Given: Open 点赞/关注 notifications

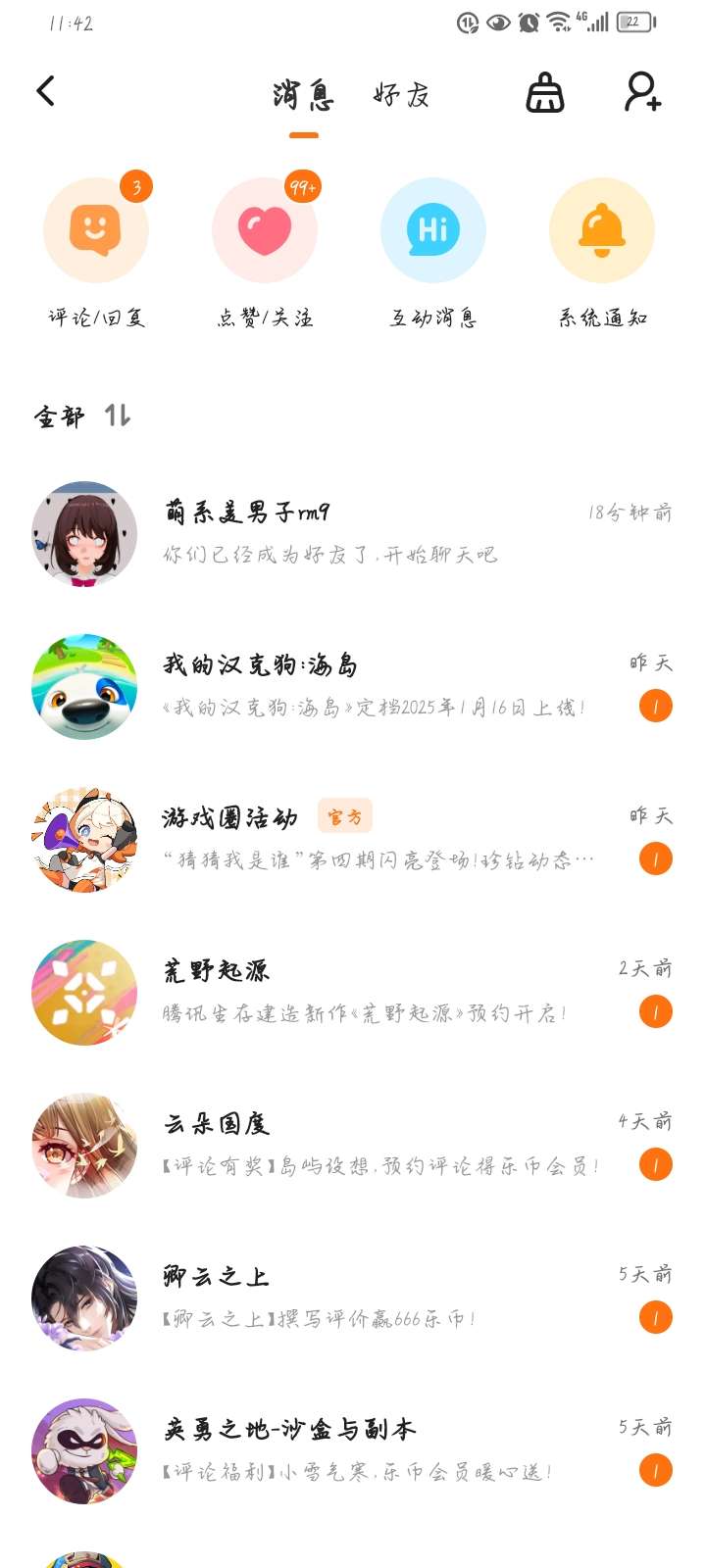Looking at the screenshot, I should [265, 231].
